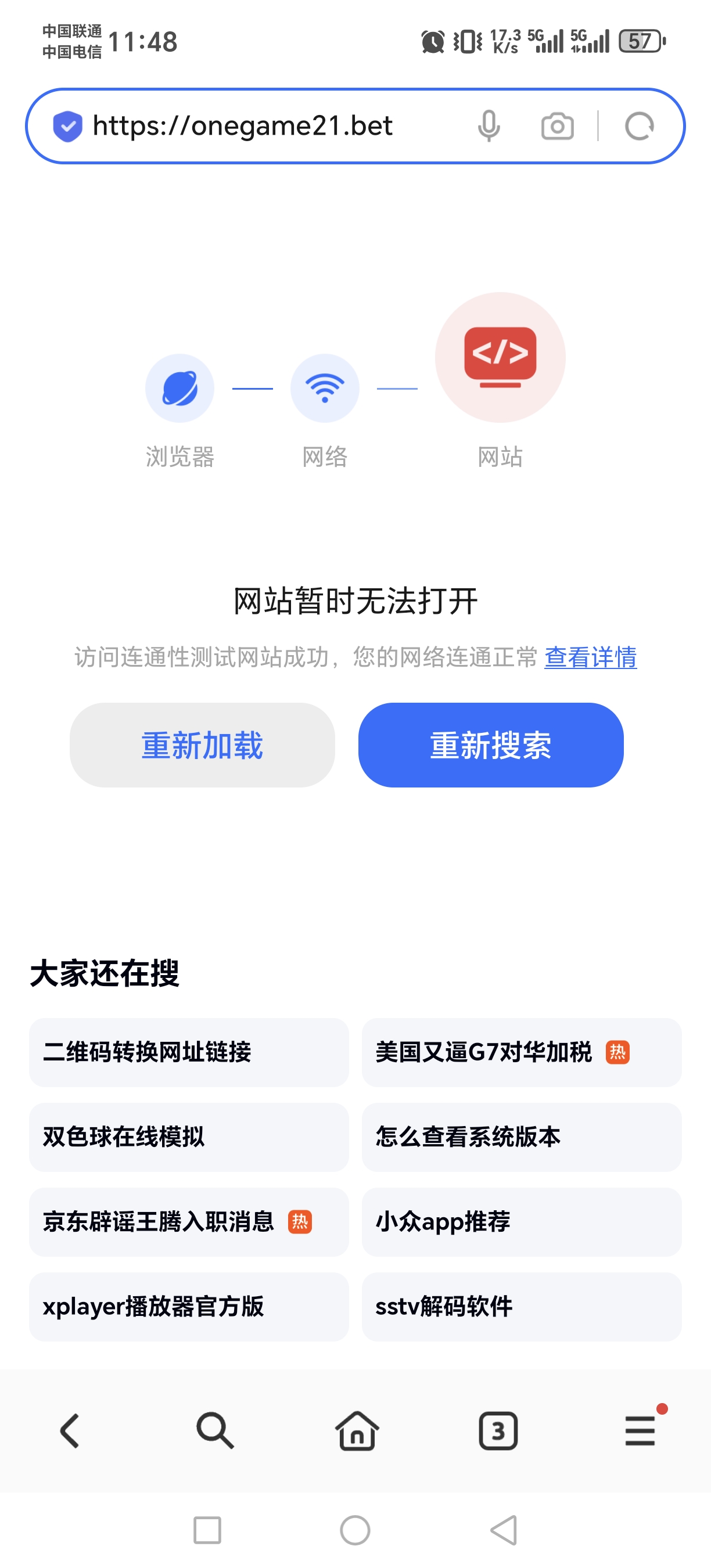711x1568 pixels.
Task: Tap the URL field showing onegame21.bet
Action: 243,126
